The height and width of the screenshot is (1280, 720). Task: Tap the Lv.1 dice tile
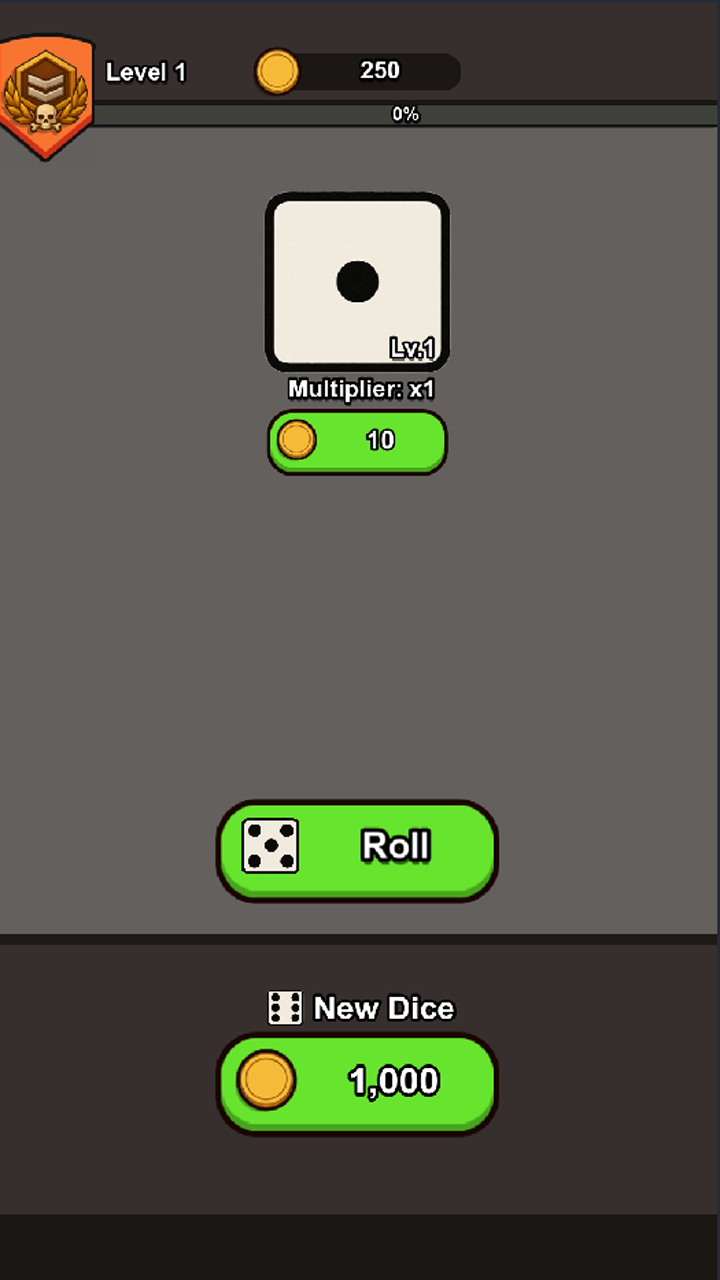pos(357,281)
